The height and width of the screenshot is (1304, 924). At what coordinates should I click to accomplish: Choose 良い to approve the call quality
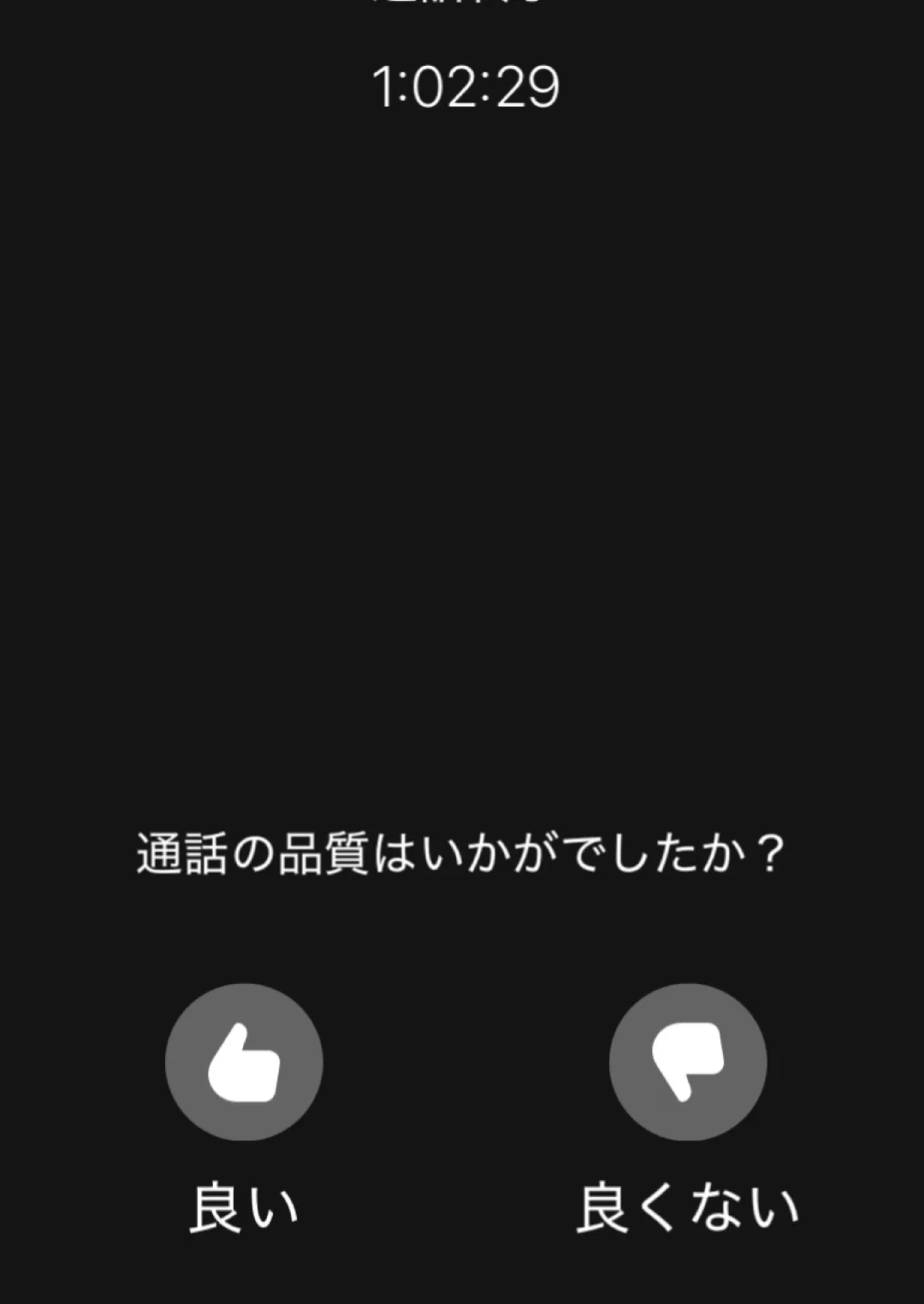[x=244, y=1206]
